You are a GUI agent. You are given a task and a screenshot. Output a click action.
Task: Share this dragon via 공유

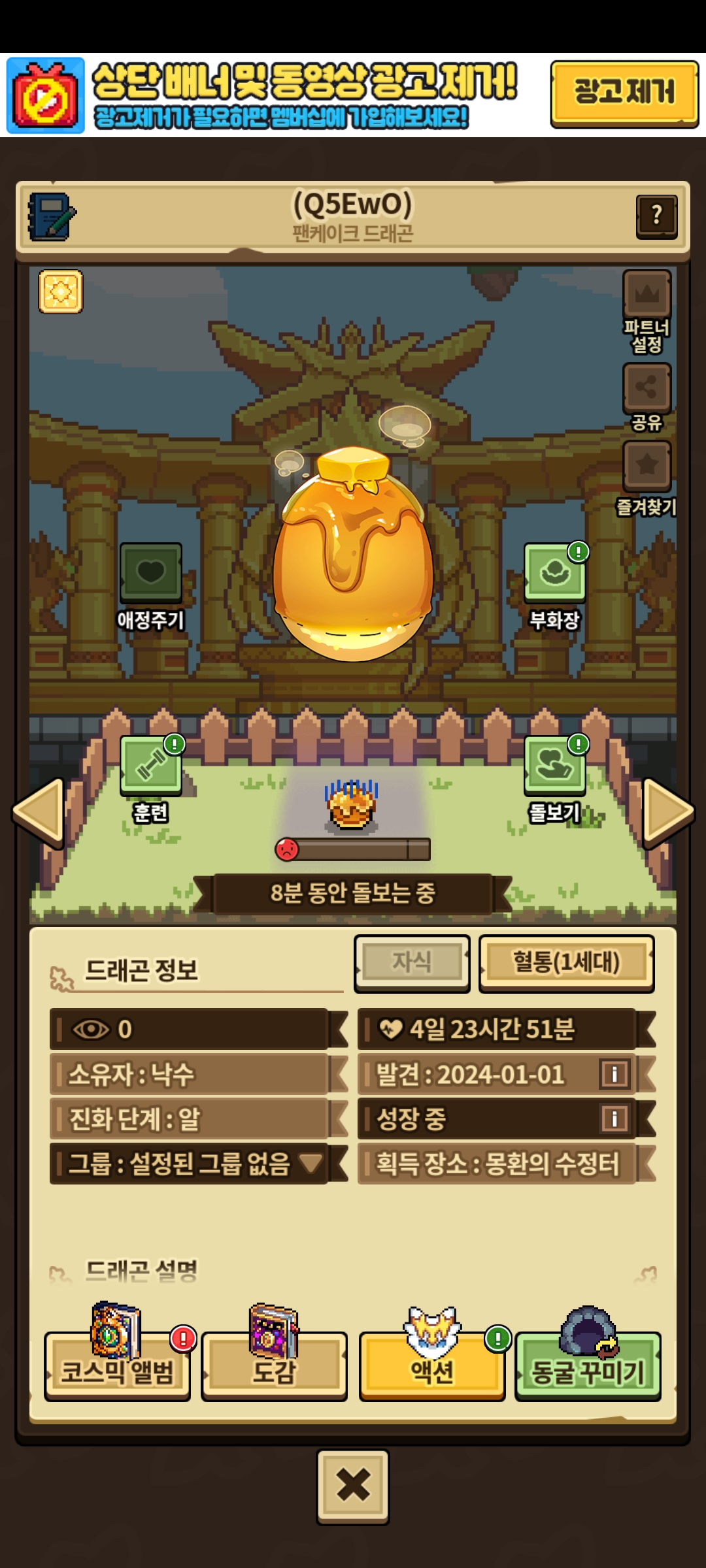tap(647, 388)
